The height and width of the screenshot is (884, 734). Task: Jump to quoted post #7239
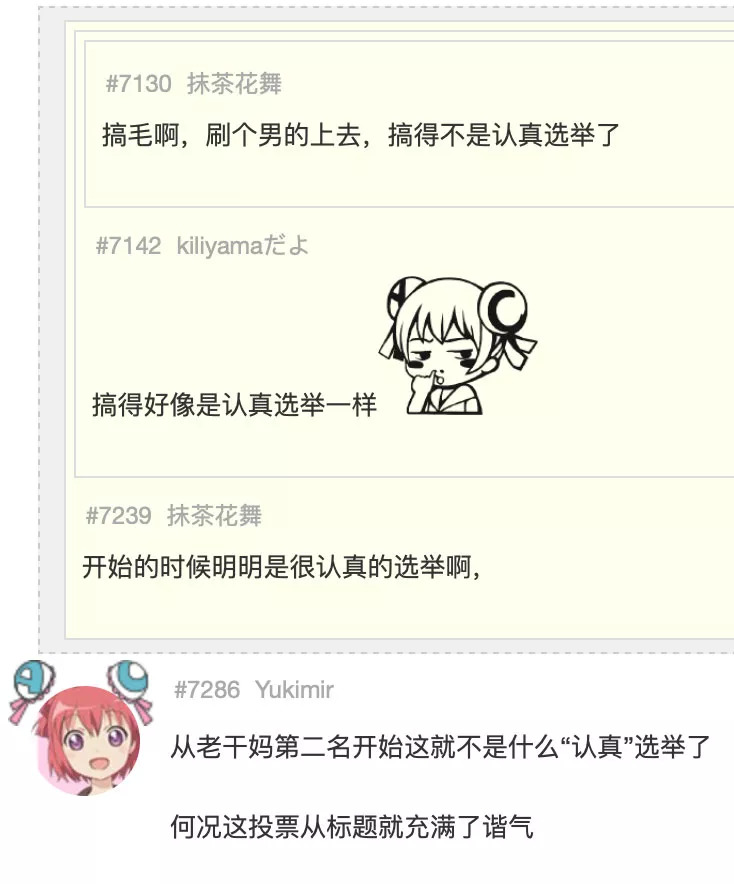(x=118, y=516)
